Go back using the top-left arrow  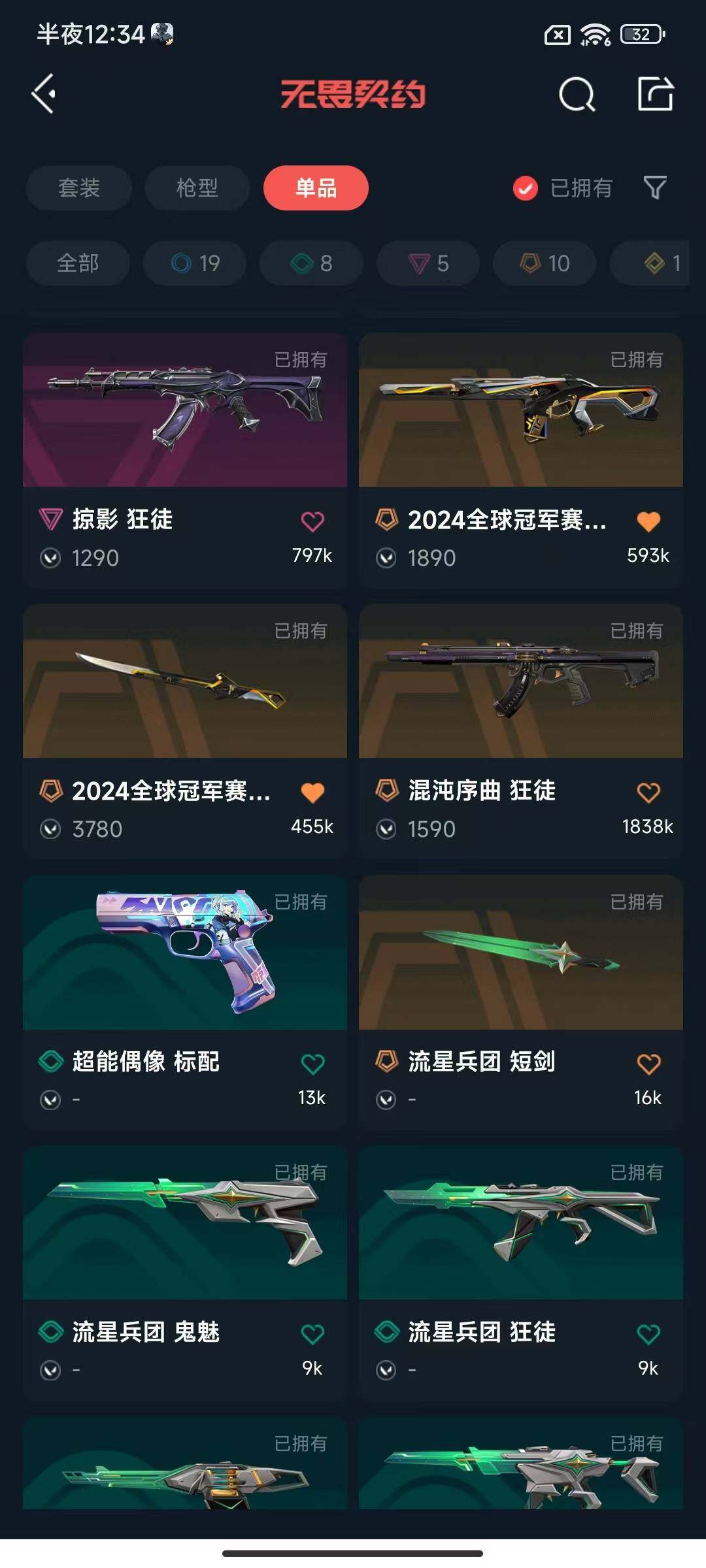click(x=44, y=94)
